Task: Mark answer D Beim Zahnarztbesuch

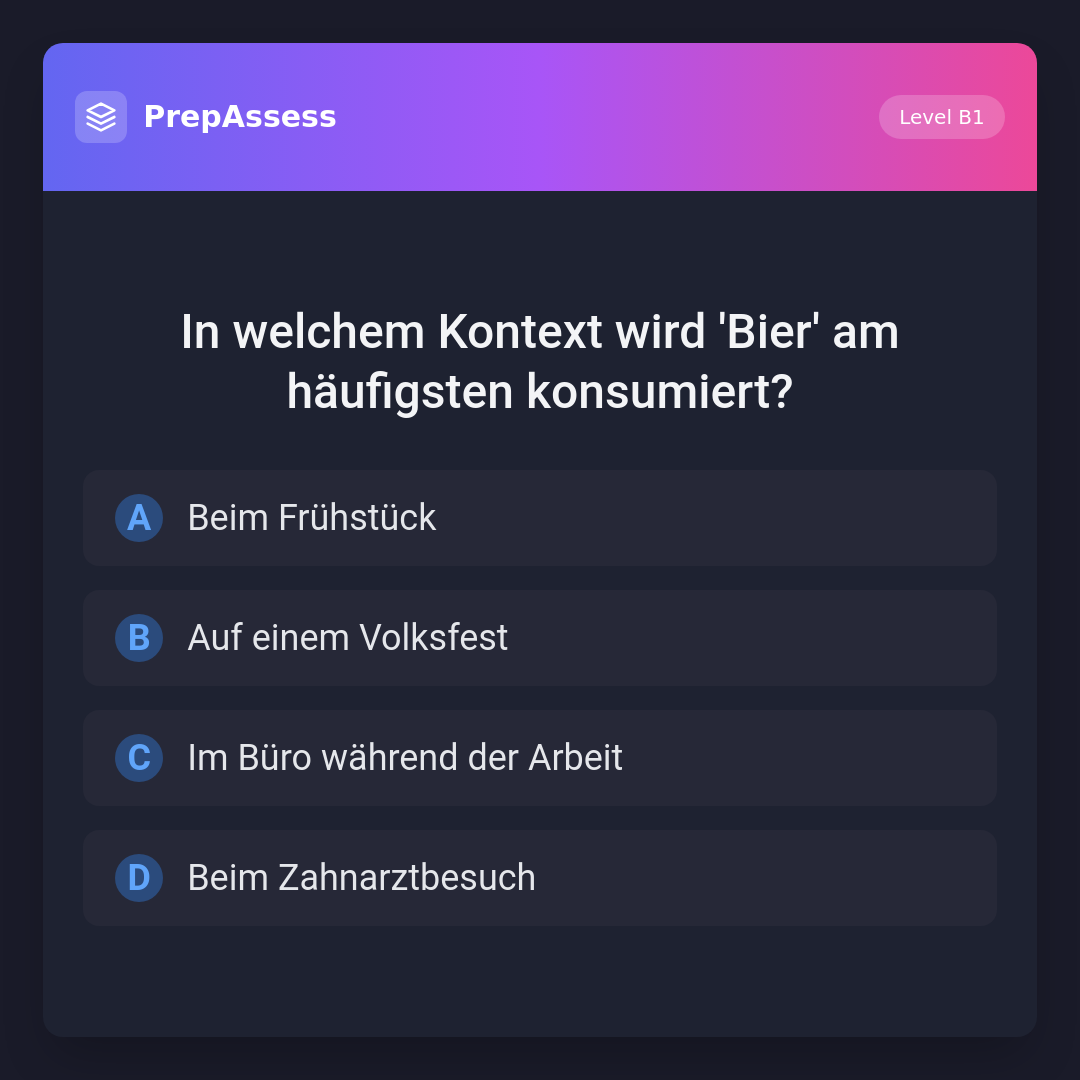Action: click(540, 878)
